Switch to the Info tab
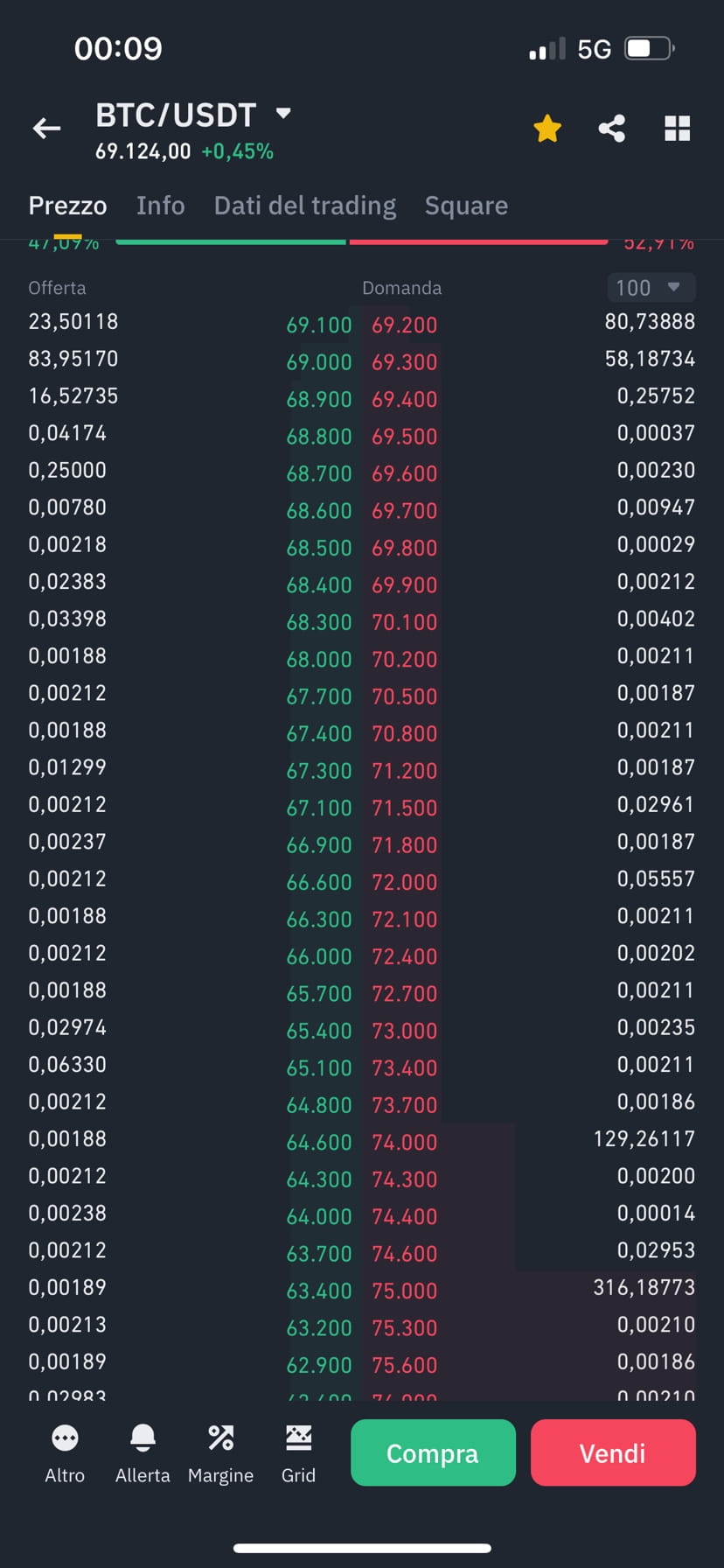Viewport: 724px width, 1568px height. [x=160, y=205]
